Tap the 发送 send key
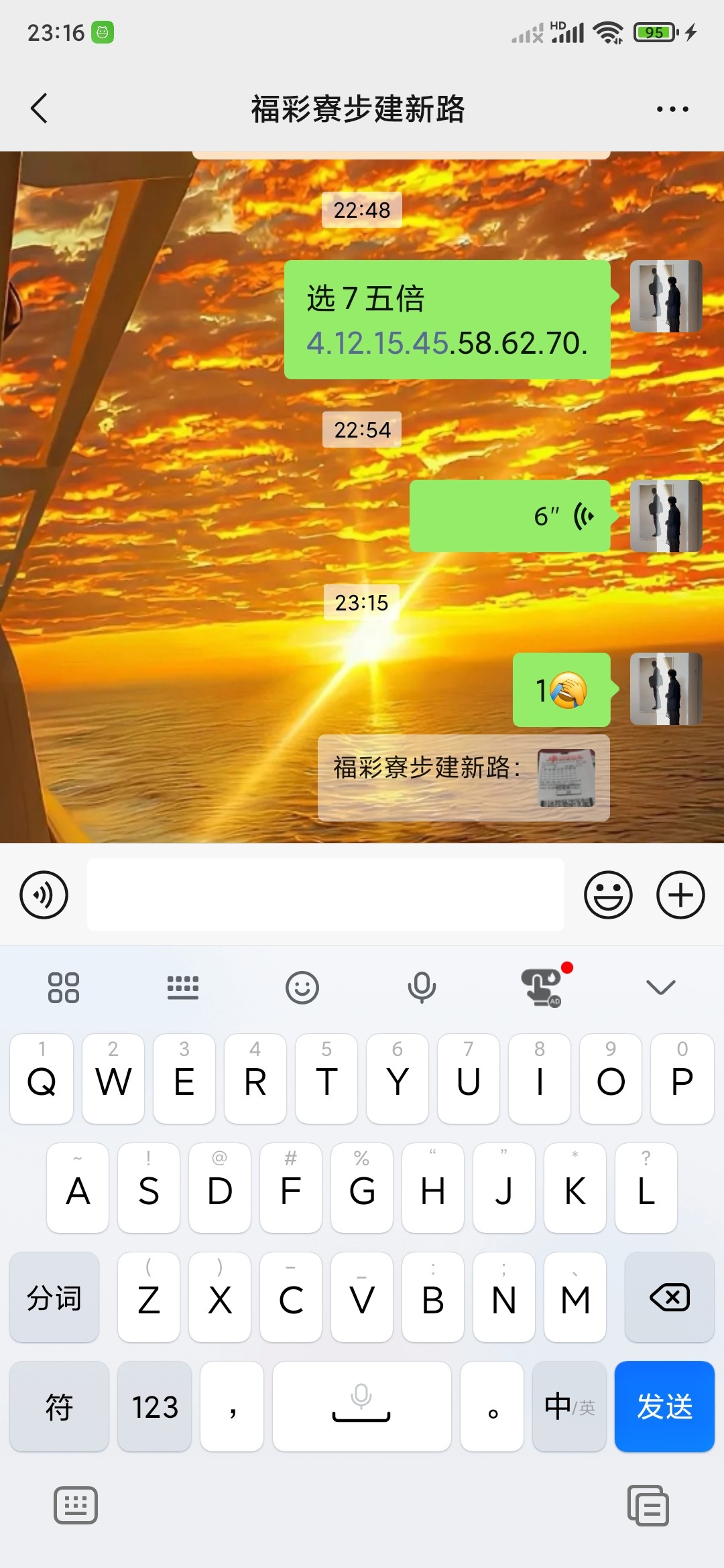Viewport: 724px width, 1568px height. coord(664,1407)
